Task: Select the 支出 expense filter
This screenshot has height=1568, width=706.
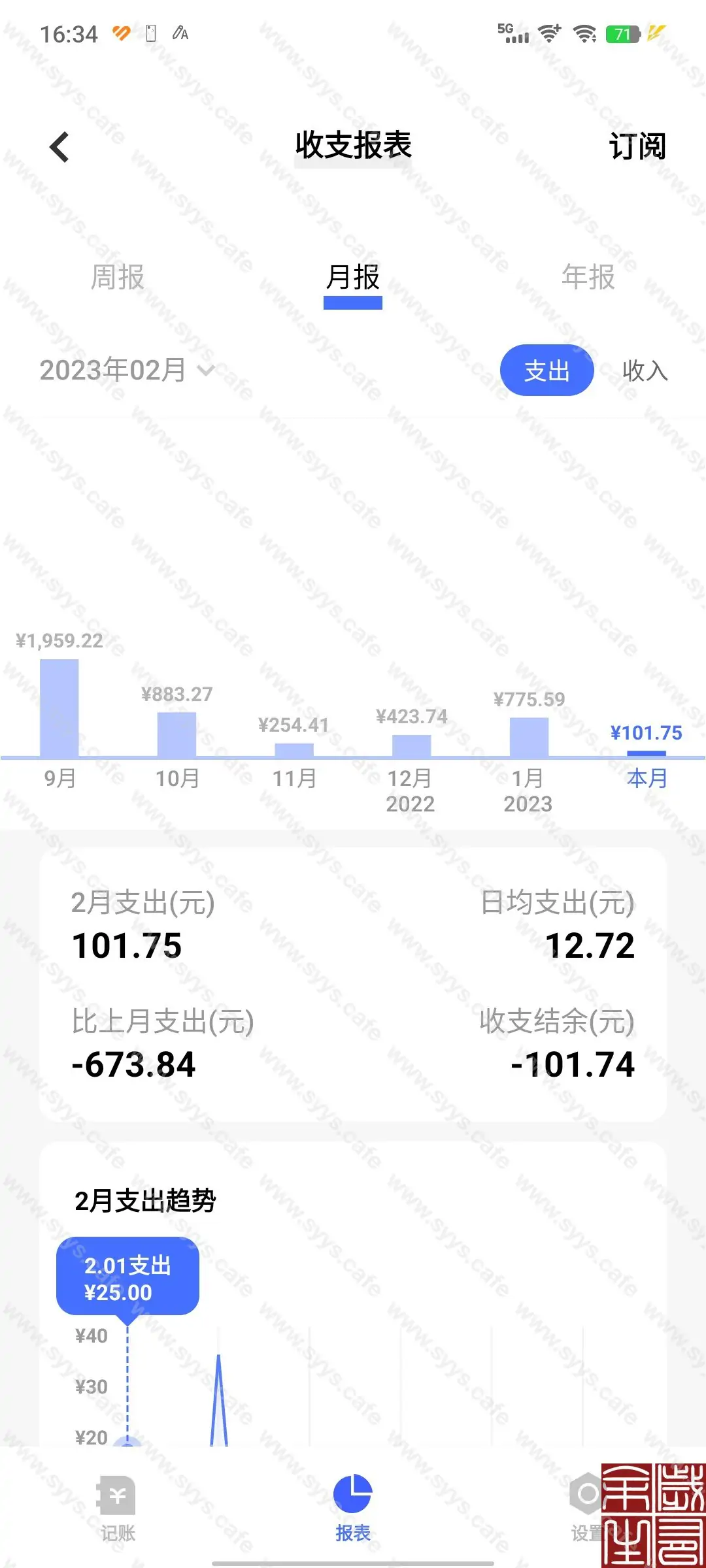Action: point(546,370)
